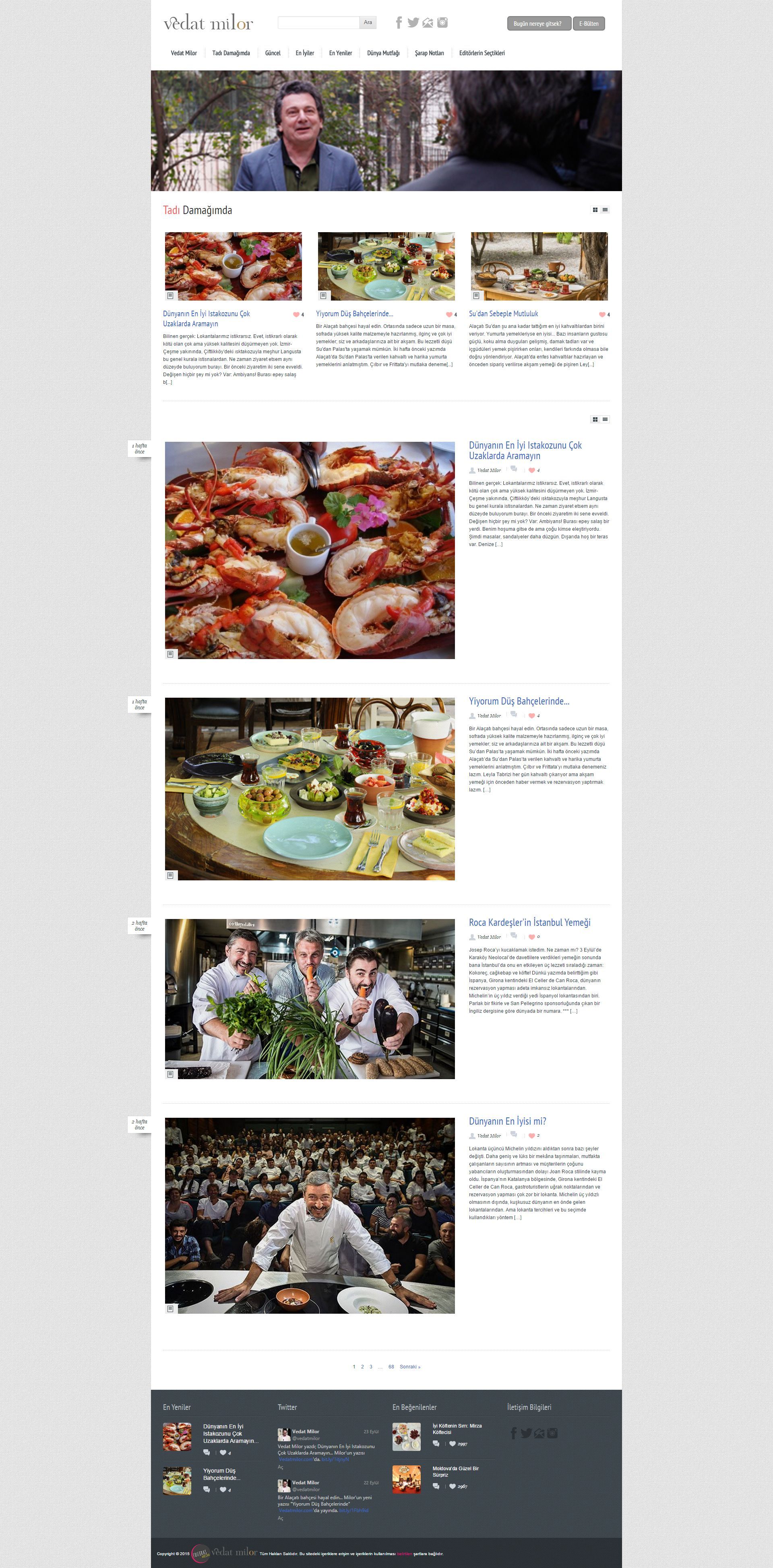The height and width of the screenshot is (1568, 773).
Task: Open the Dünyanın En İyisi mi? article
Action: (507, 1121)
